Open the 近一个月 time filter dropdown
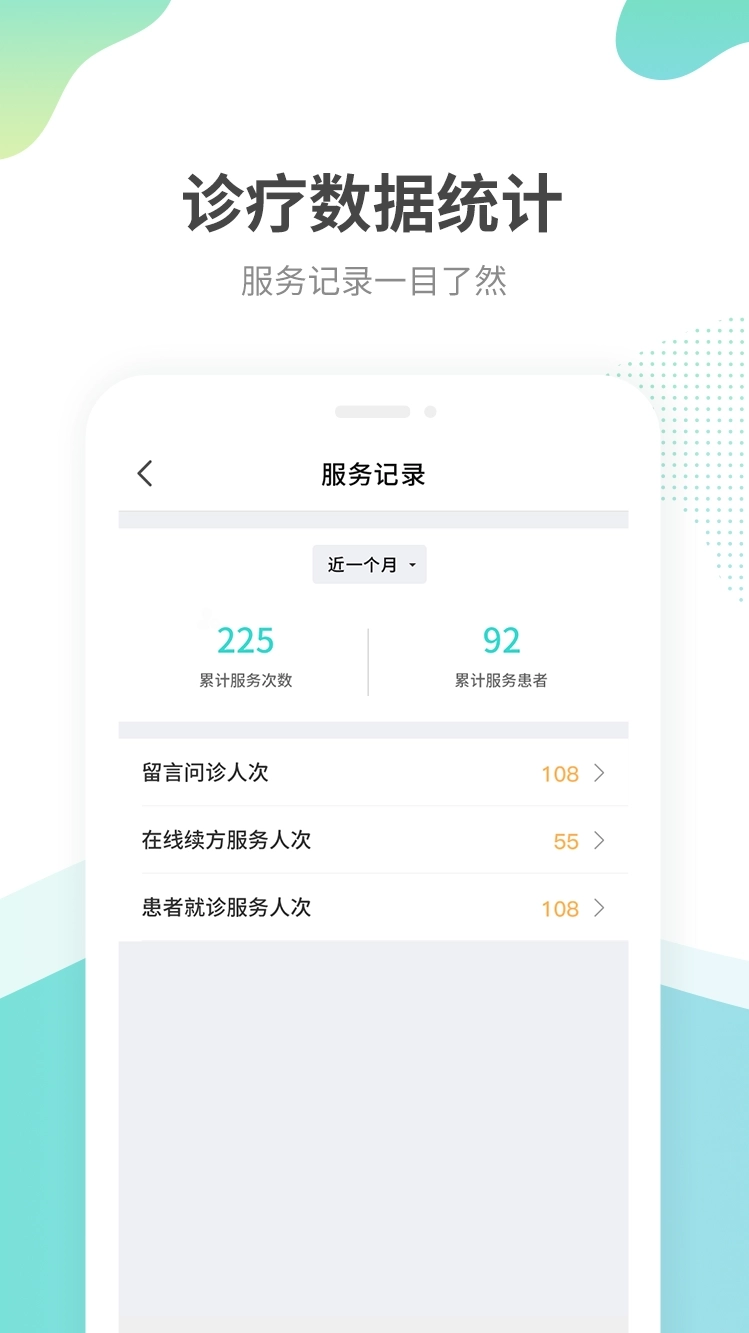 [369, 564]
